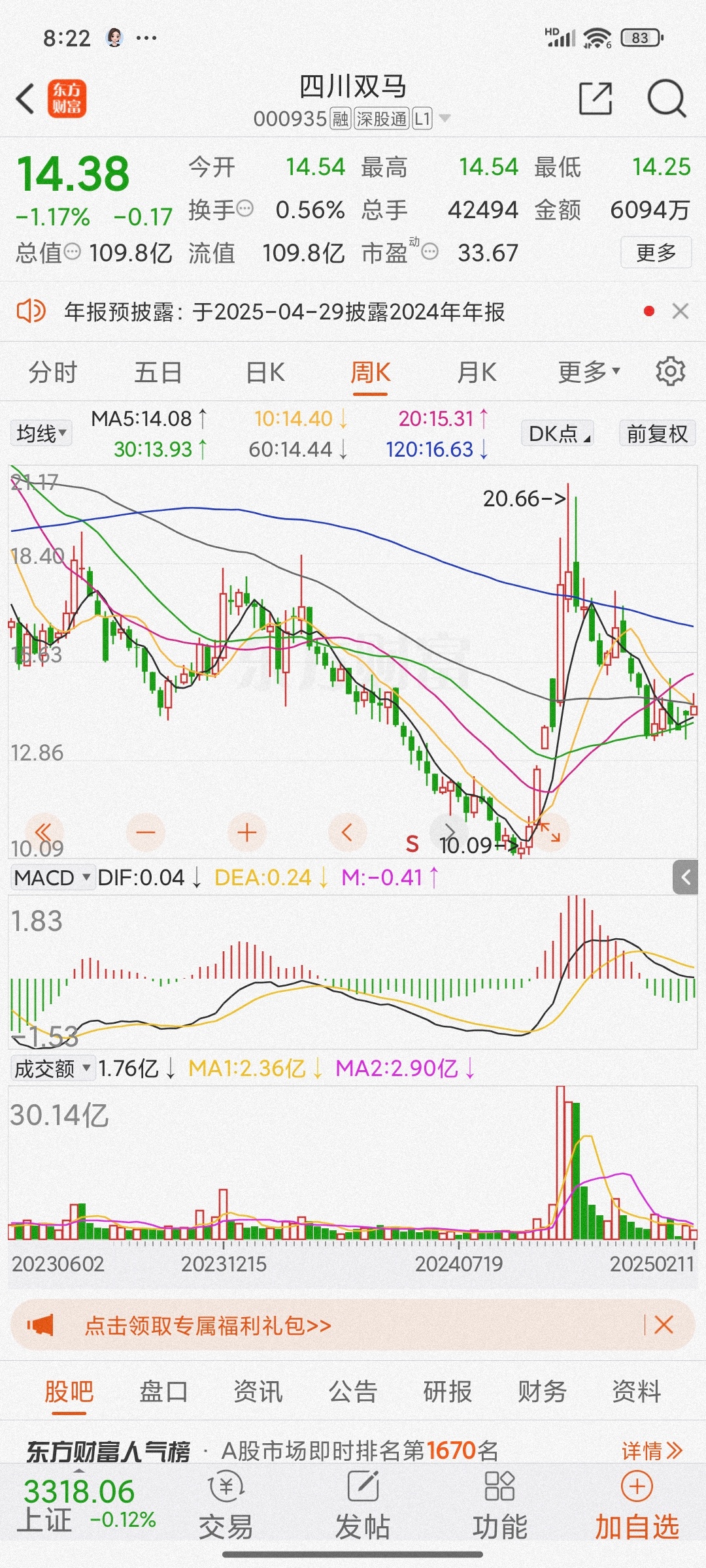The image size is (706, 1568).
Task: Zoom in the chart with plus button
Action: [247, 832]
